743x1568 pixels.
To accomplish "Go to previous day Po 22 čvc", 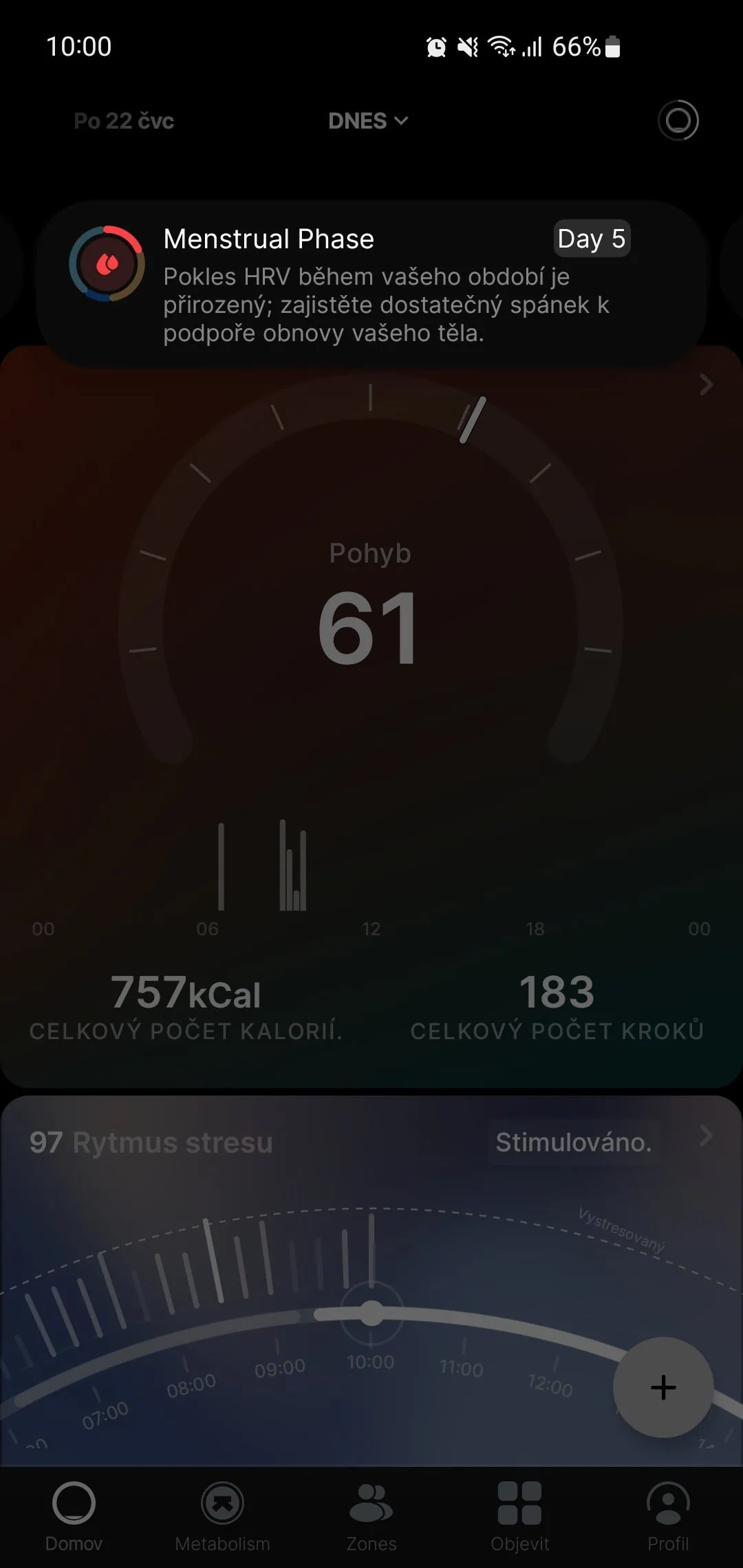I will [x=124, y=121].
